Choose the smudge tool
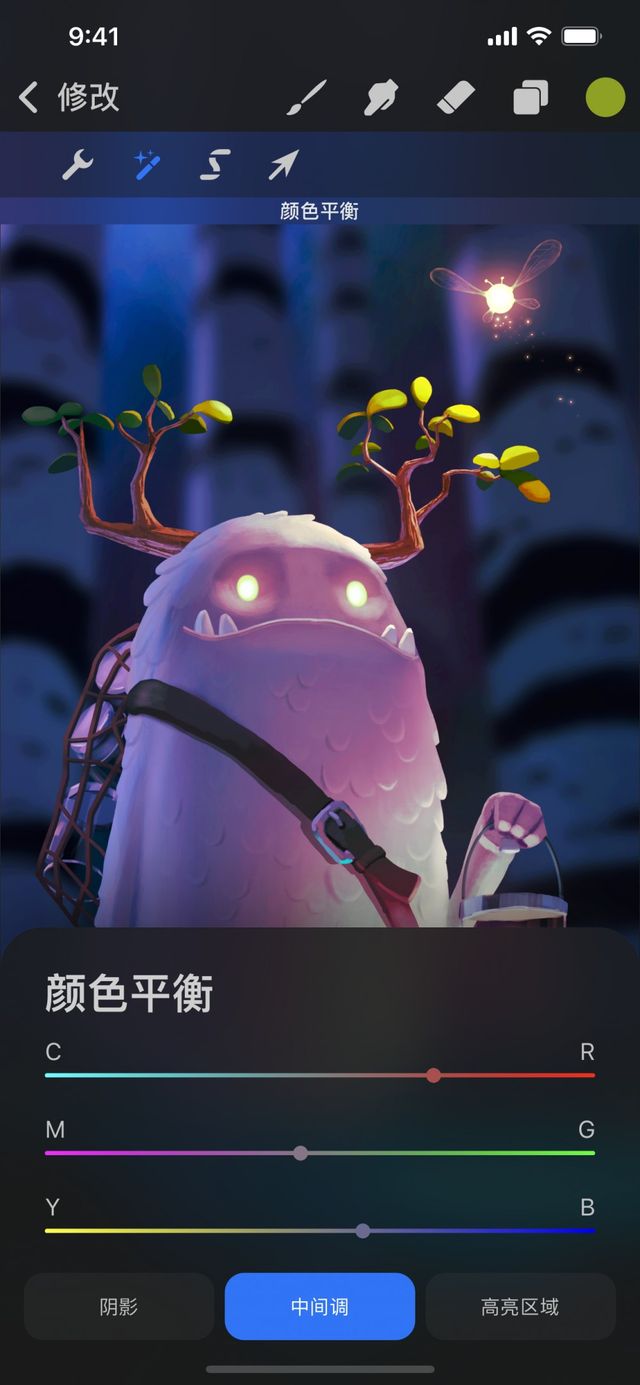 381,98
